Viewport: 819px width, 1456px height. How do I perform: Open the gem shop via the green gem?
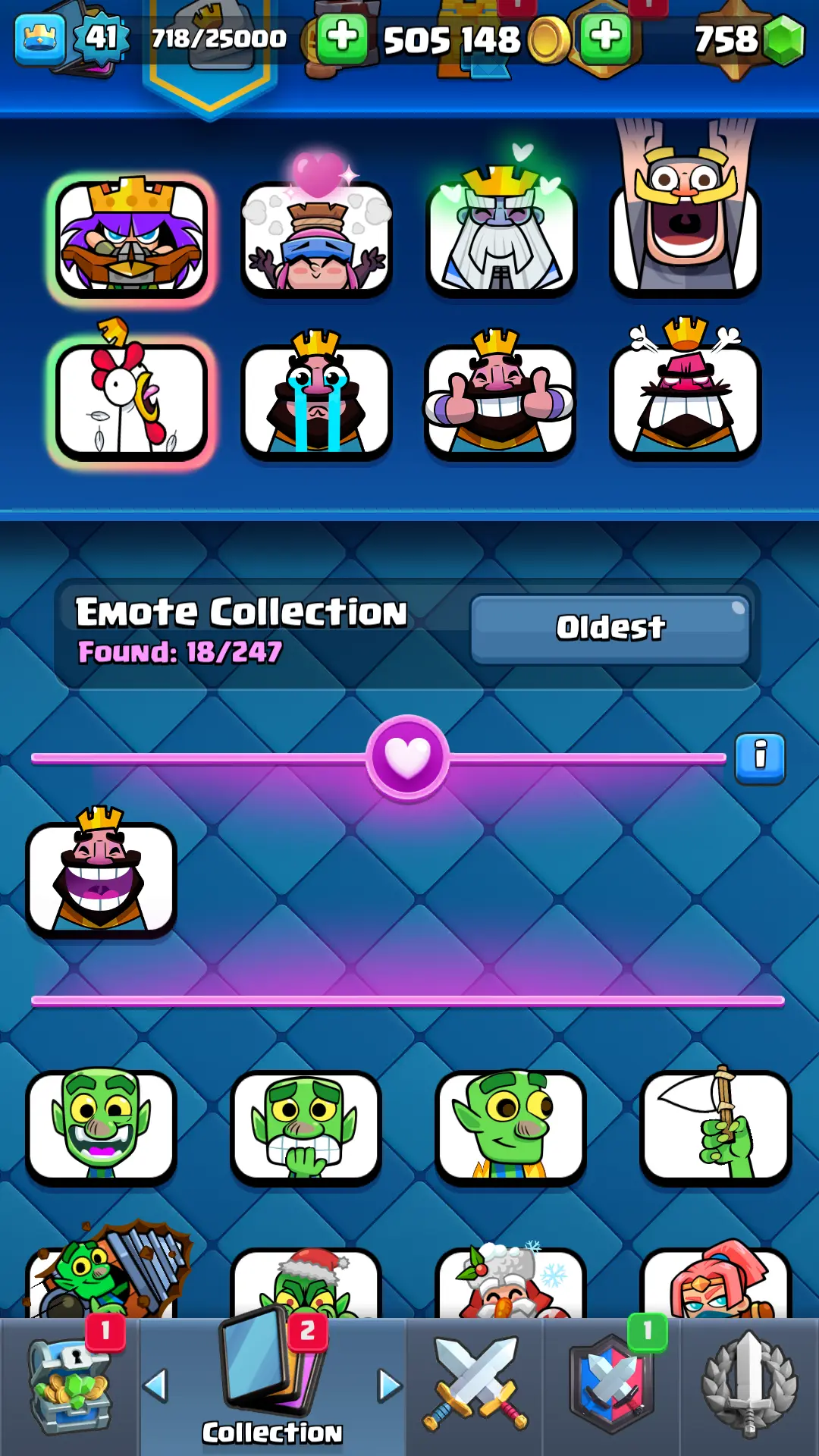(x=783, y=39)
